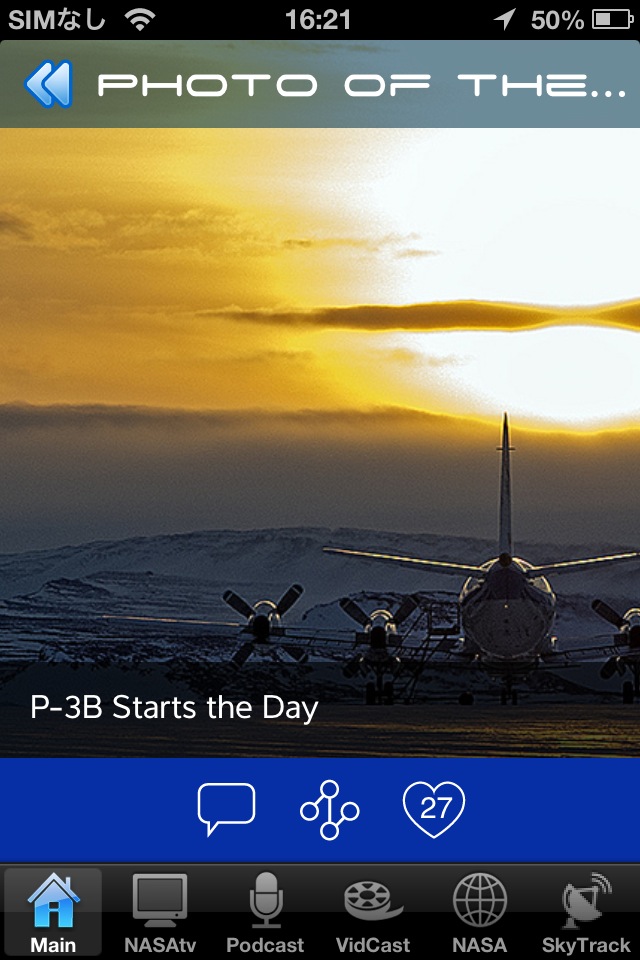640x960 pixels.
Task: Like this photo with the heart icon
Action: coord(434,808)
